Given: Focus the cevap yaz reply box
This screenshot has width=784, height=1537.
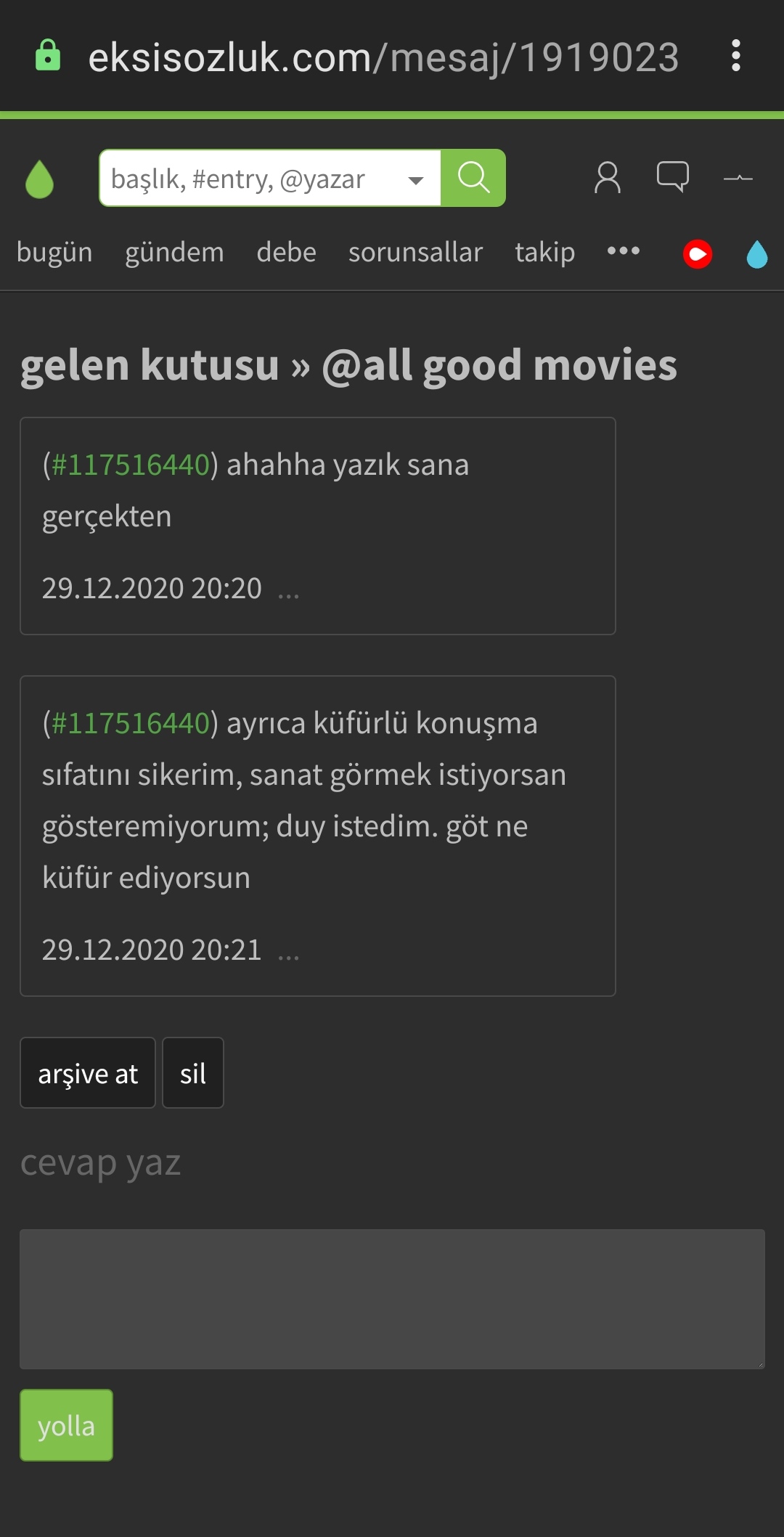Looking at the screenshot, I should [392, 1299].
